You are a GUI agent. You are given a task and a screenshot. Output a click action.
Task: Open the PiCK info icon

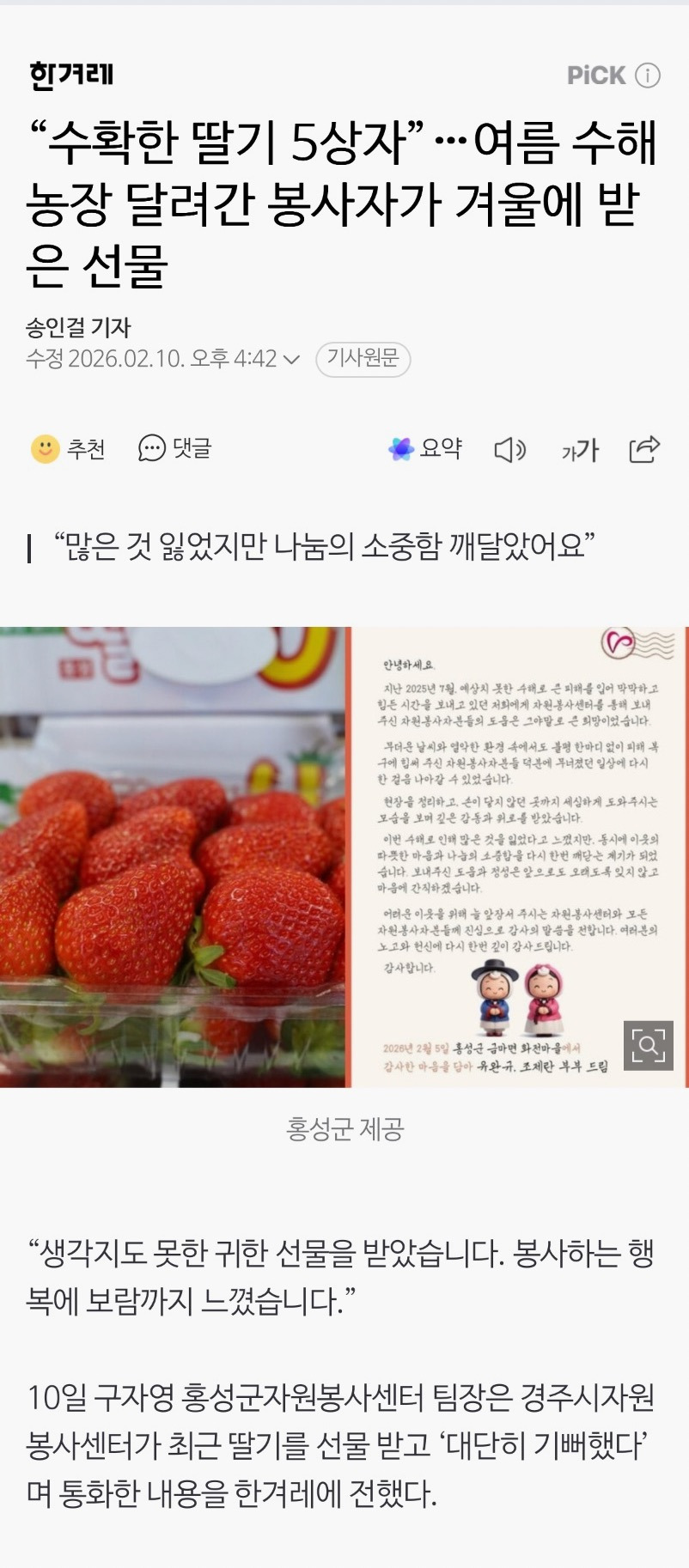(648, 76)
